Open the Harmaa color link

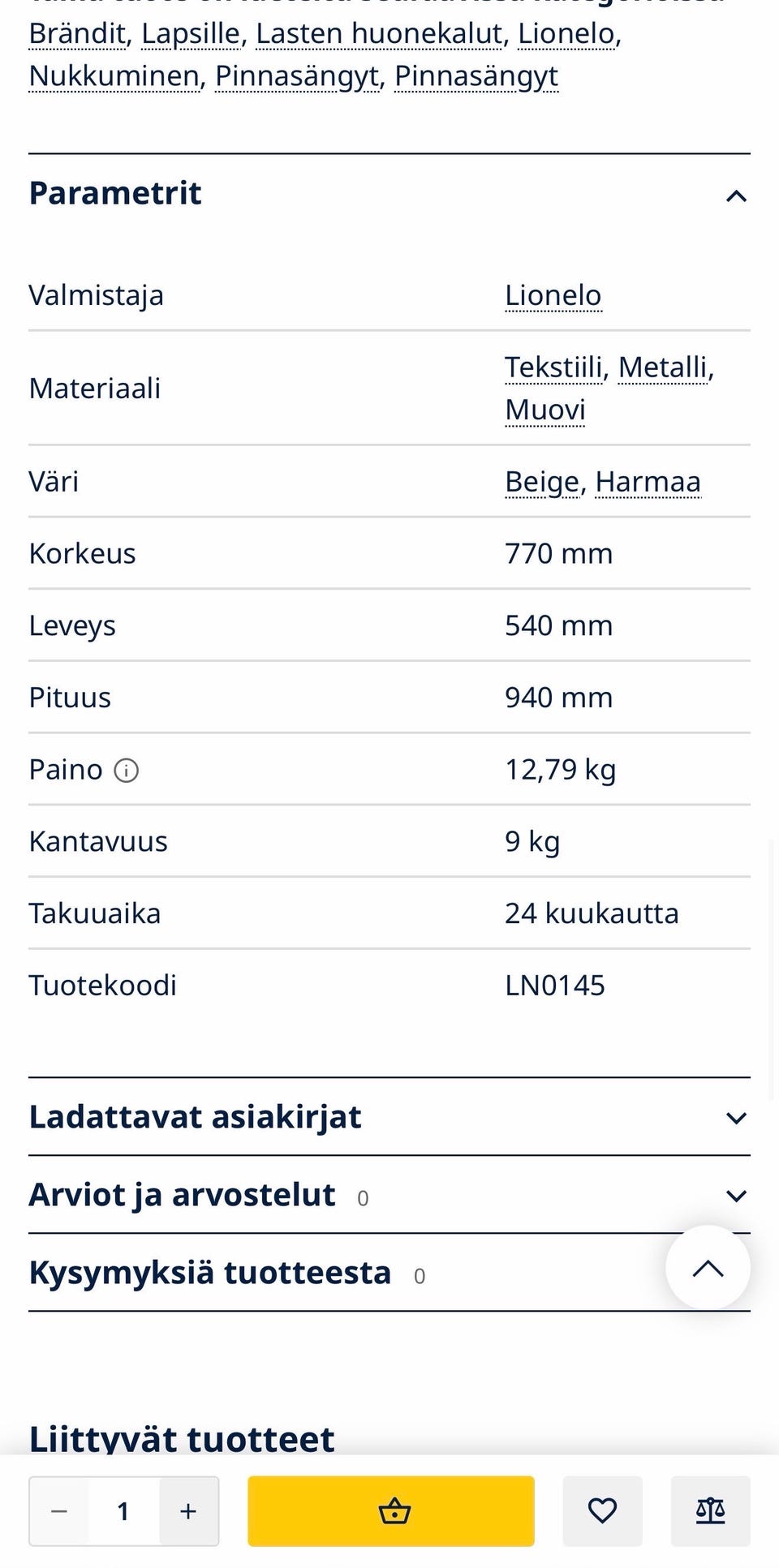648,481
